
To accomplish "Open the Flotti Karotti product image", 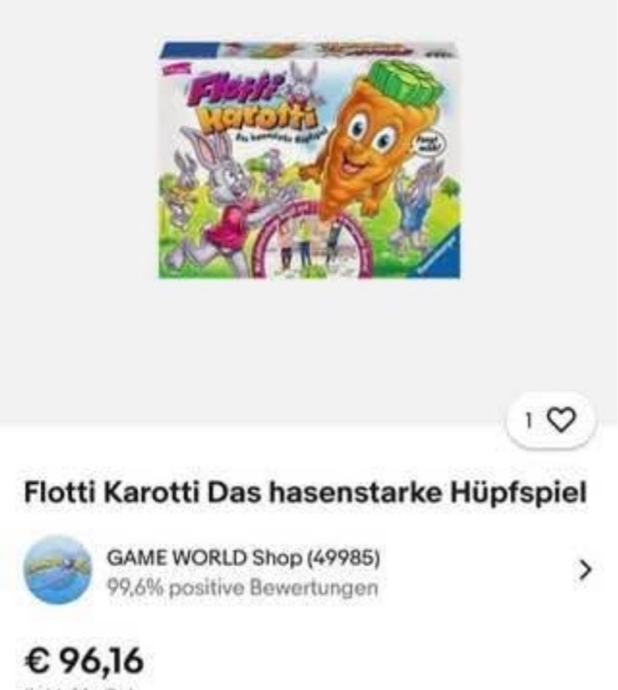I will 309,160.
